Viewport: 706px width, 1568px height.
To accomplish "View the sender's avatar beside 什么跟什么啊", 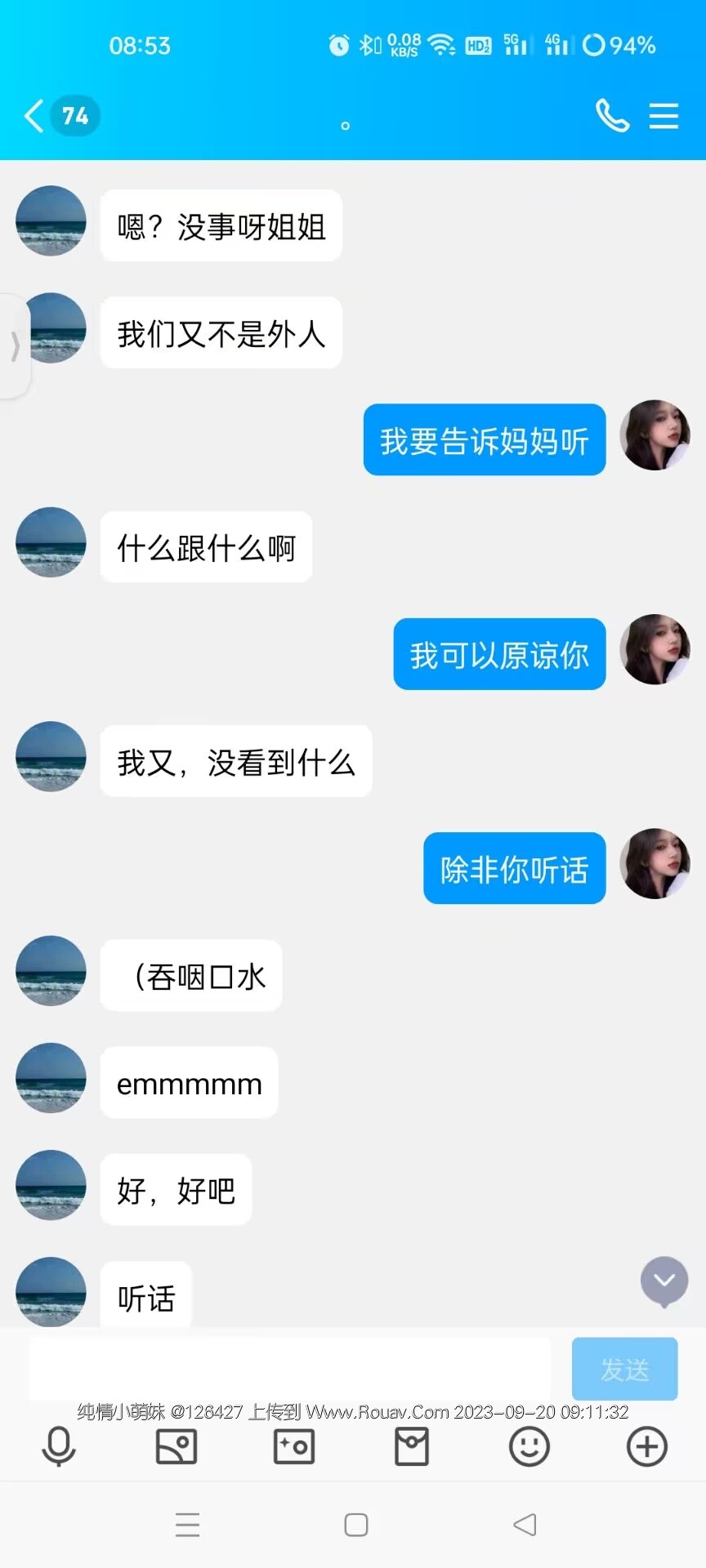I will point(51,542).
